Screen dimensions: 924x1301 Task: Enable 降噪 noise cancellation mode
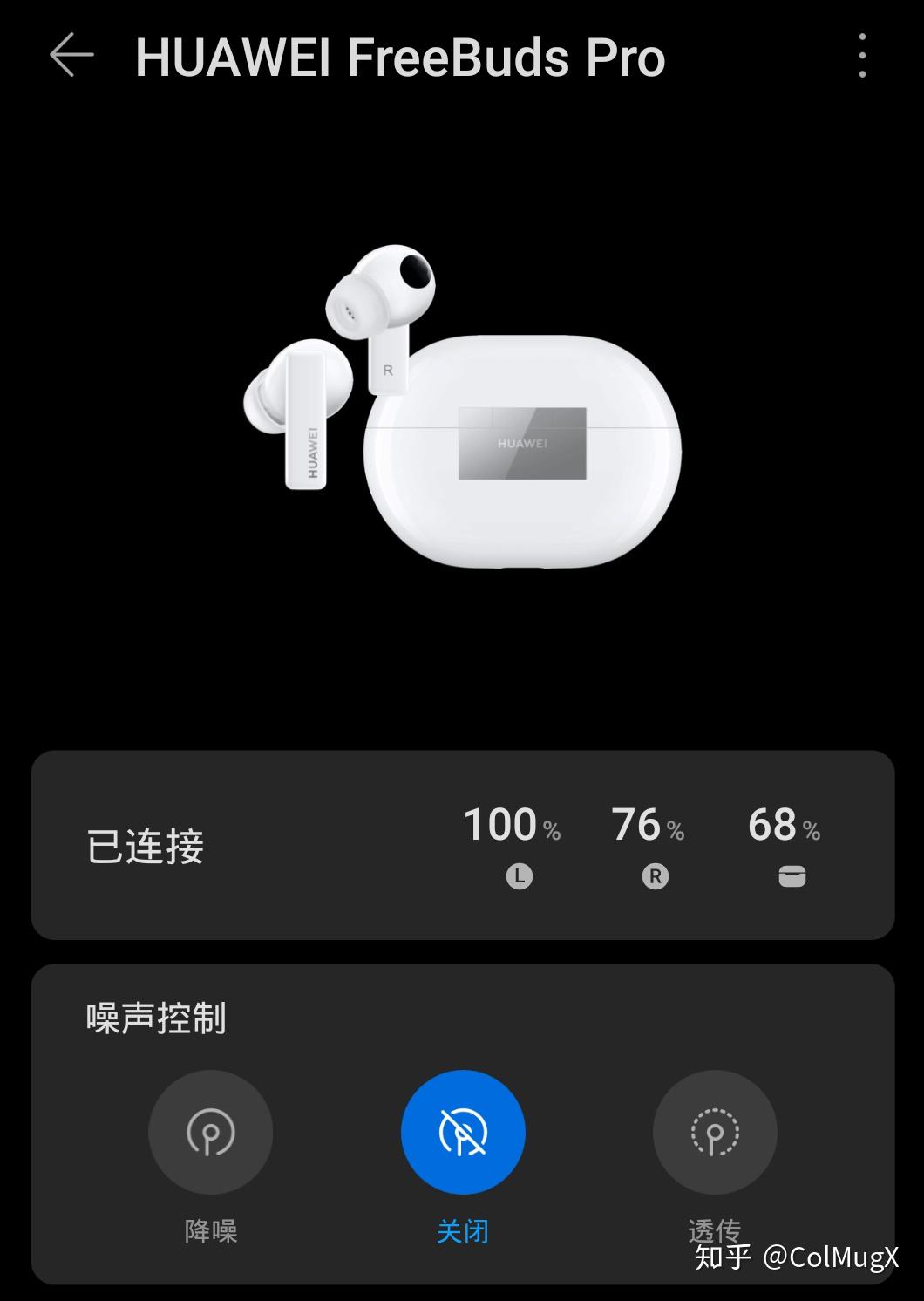click(211, 1132)
